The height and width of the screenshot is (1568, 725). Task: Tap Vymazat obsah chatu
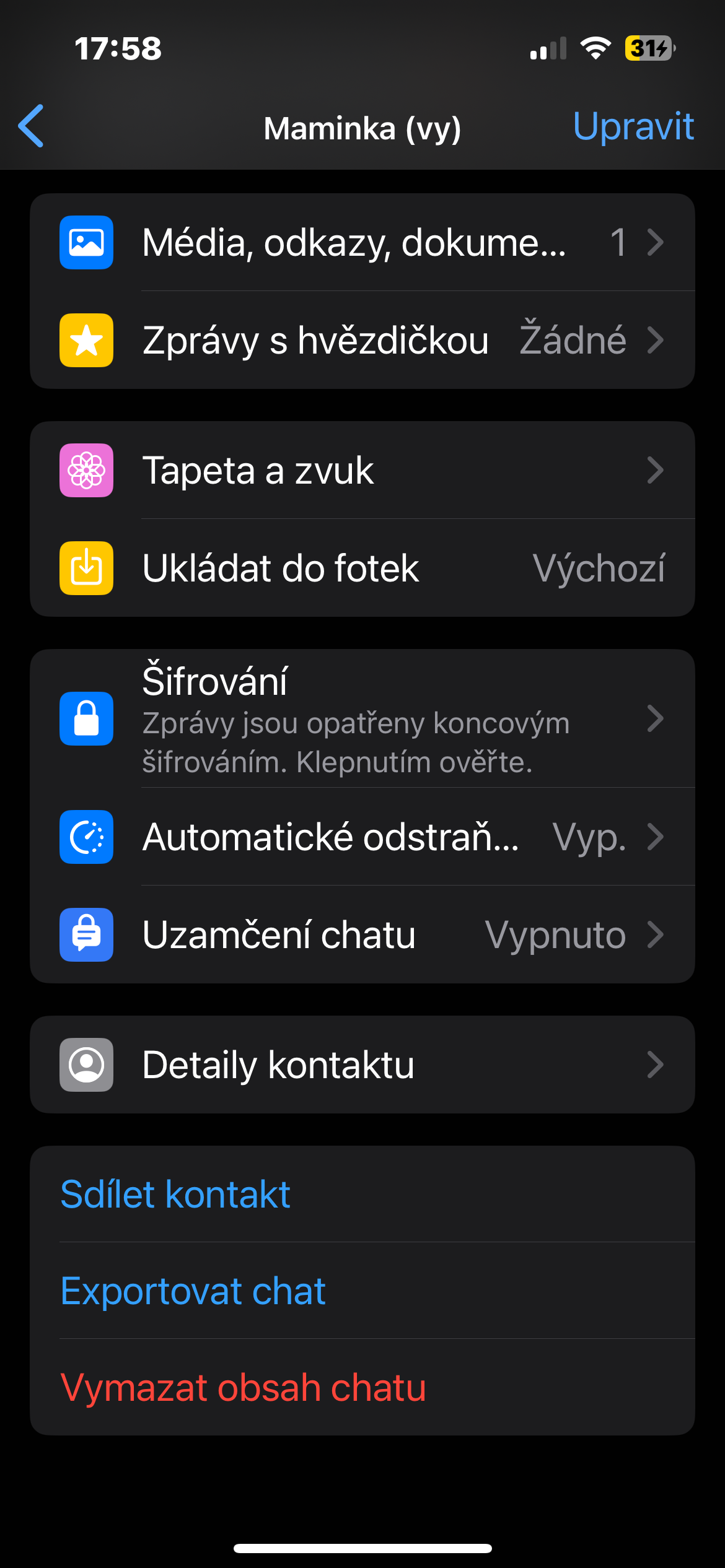coord(244,1387)
